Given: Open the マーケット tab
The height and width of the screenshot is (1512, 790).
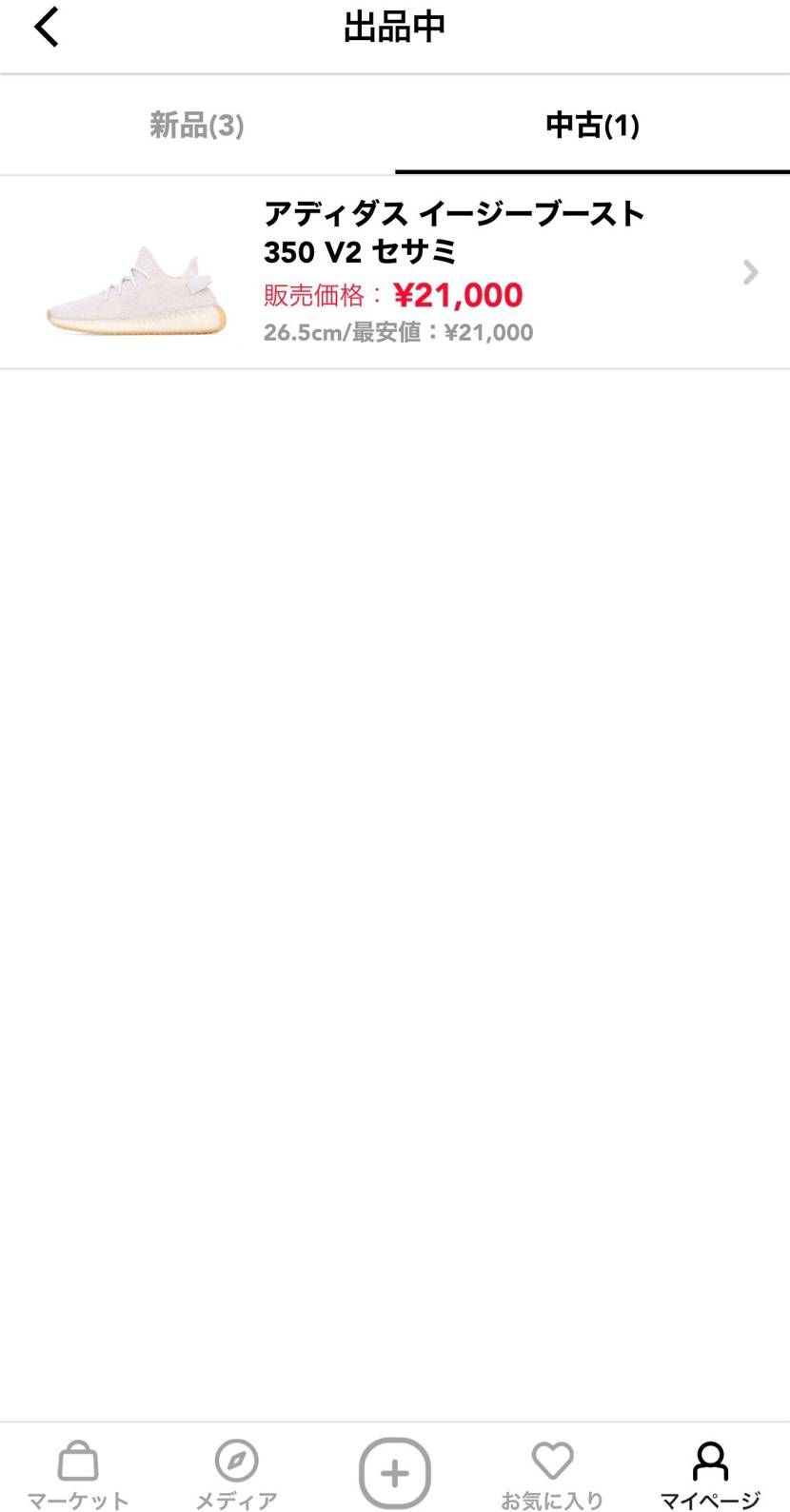Looking at the screenshot, I should tap(78, 1472).
